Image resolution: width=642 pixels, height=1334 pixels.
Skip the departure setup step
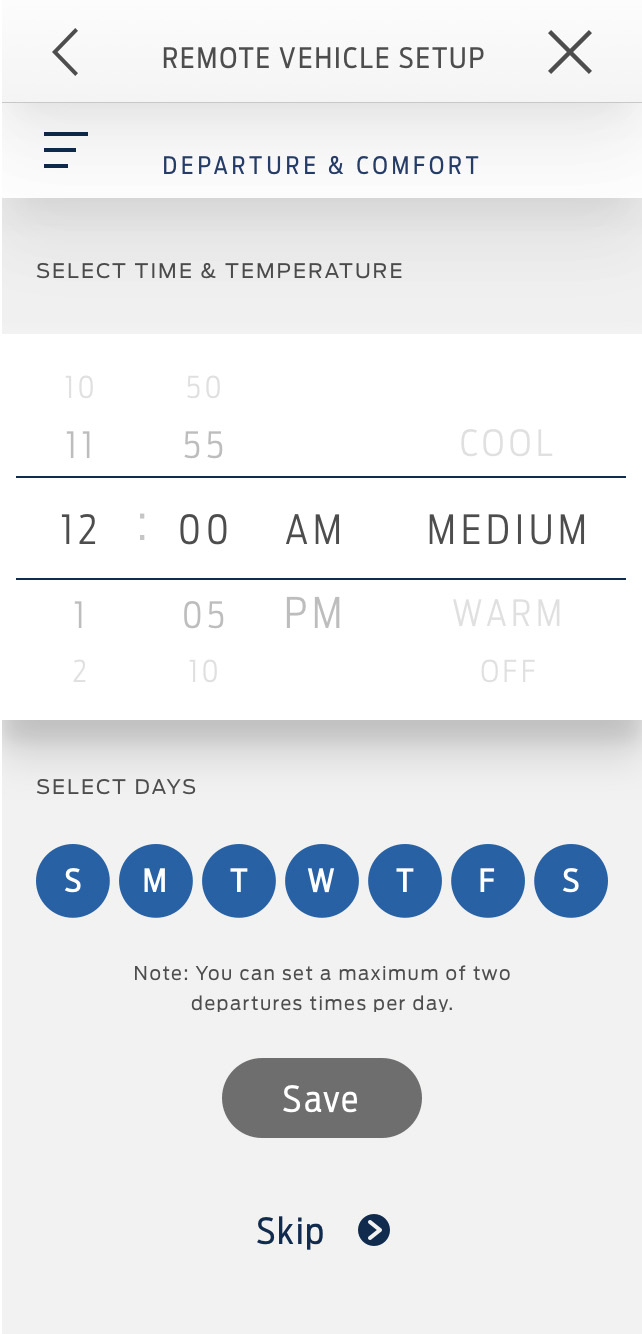[x=322, y=1231]
